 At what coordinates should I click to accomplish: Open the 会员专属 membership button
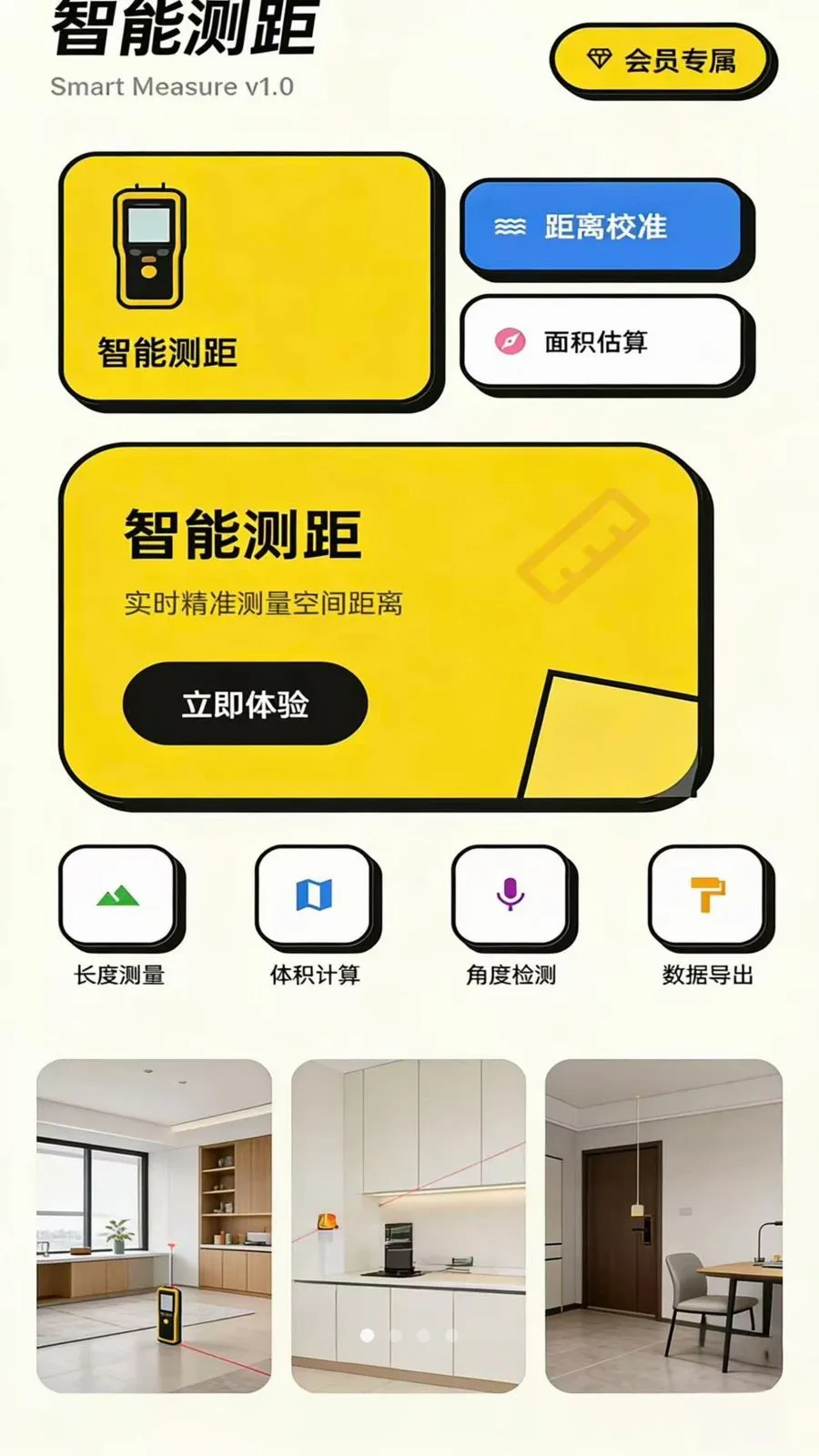click(x=662, y=60)
